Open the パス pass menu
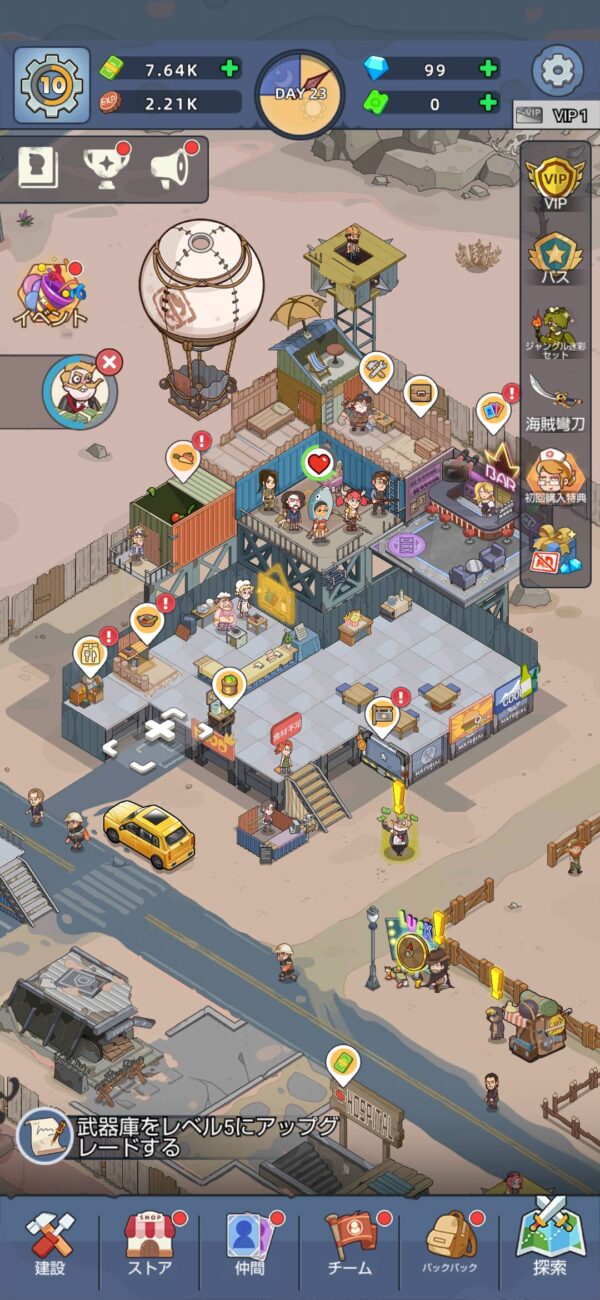This screenshot has height=1300, width=600. [x=554, y=258]
